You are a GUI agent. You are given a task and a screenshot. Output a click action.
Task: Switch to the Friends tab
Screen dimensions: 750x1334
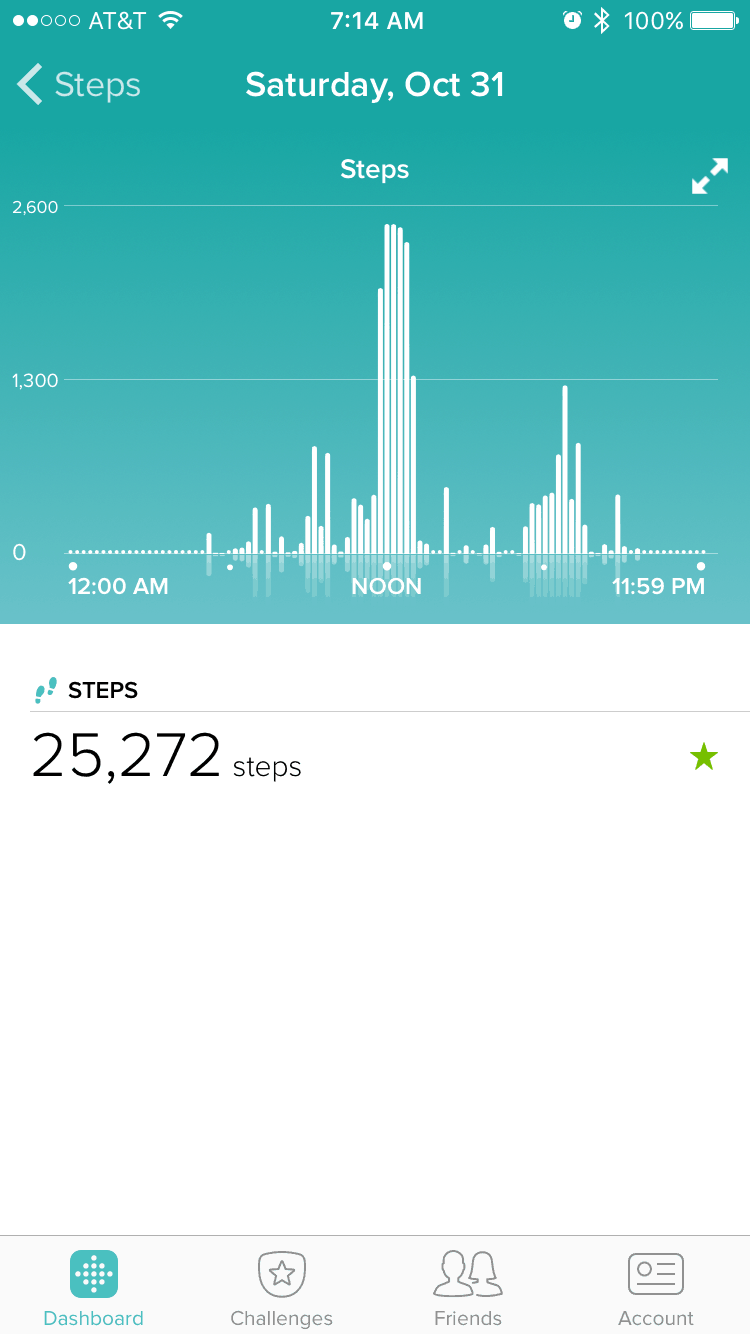pyautogui.click(x=468, y=1288)
